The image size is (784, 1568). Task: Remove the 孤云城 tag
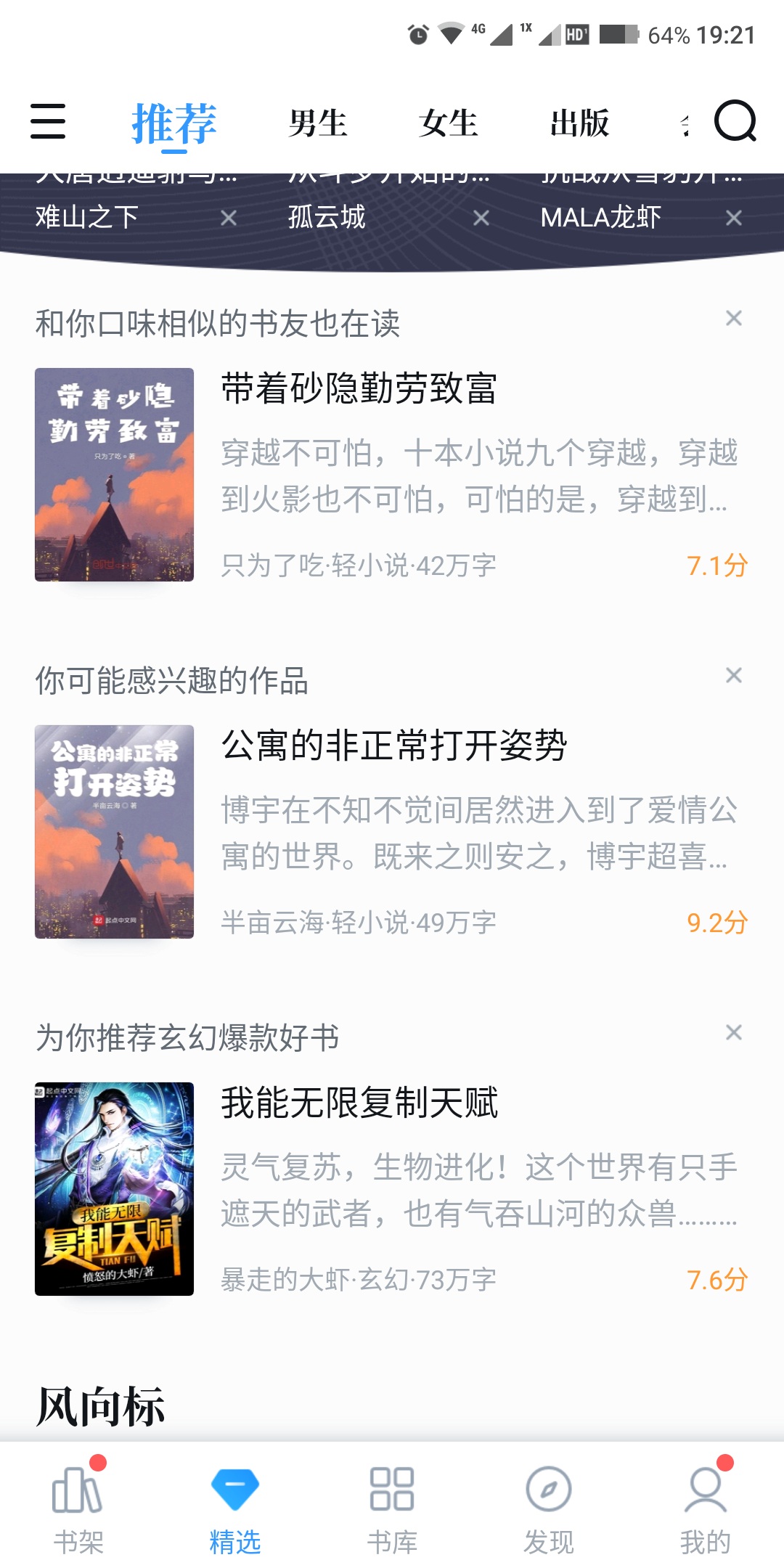coord(481,218)
